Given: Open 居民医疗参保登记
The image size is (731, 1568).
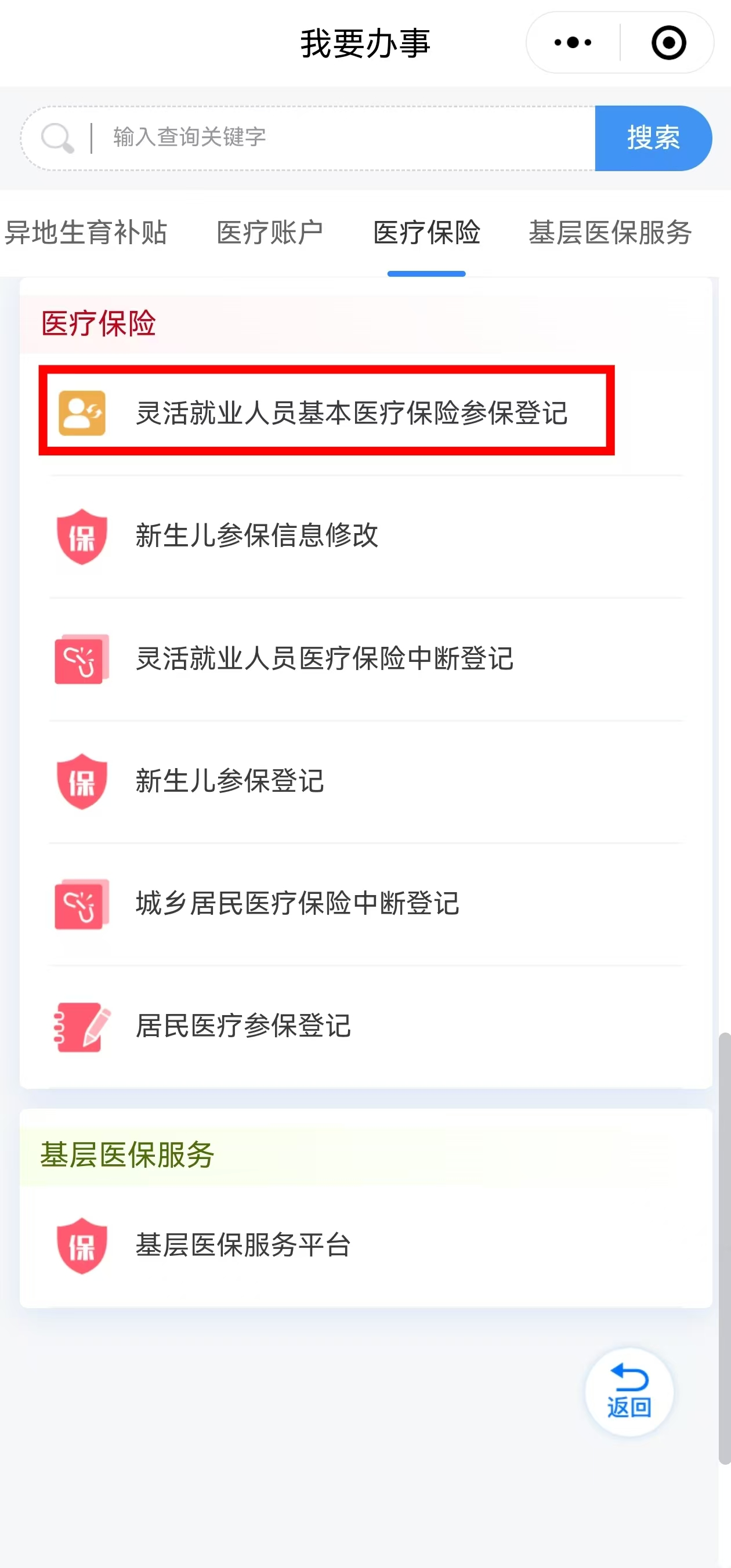Looking at the screenshot, I should pos(243,1026).
